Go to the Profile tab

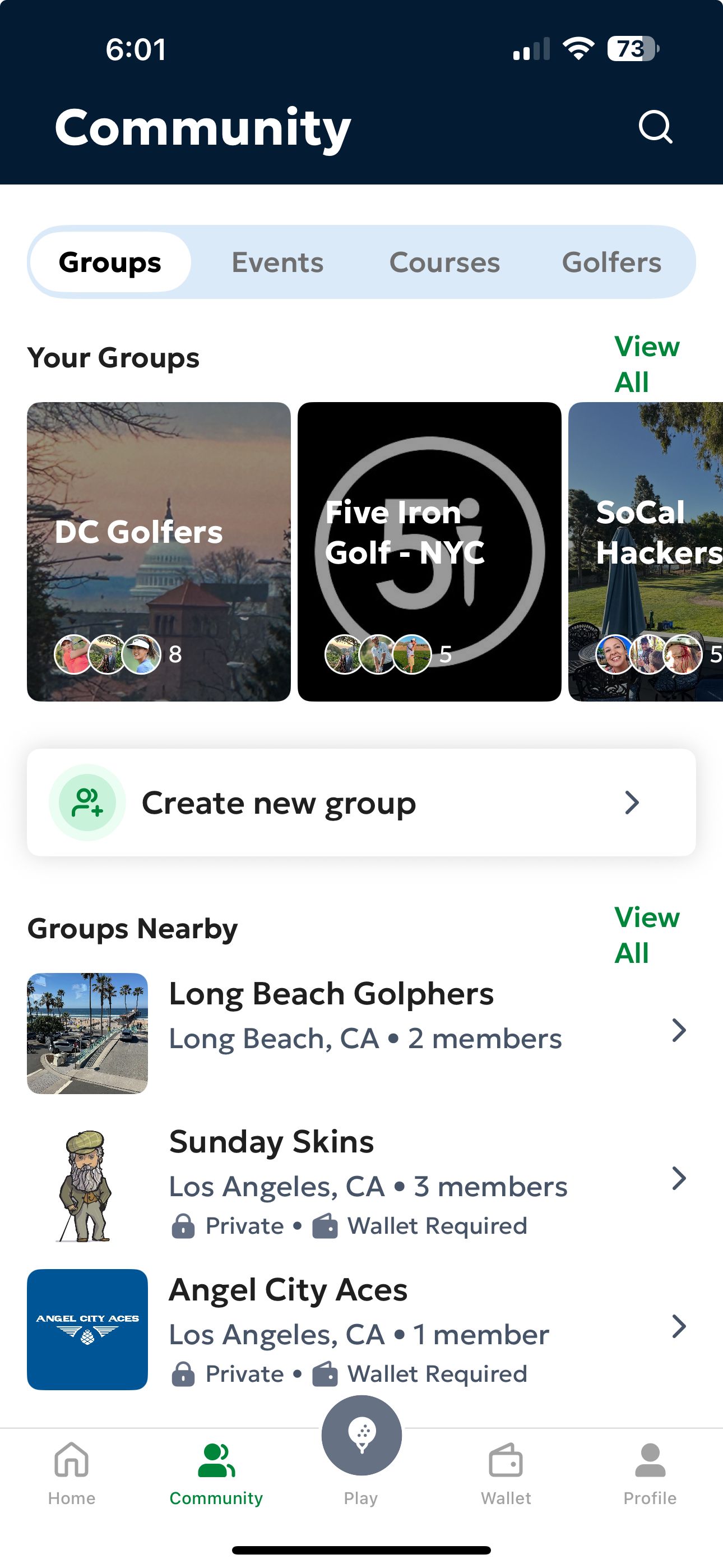click(650, 1473)
